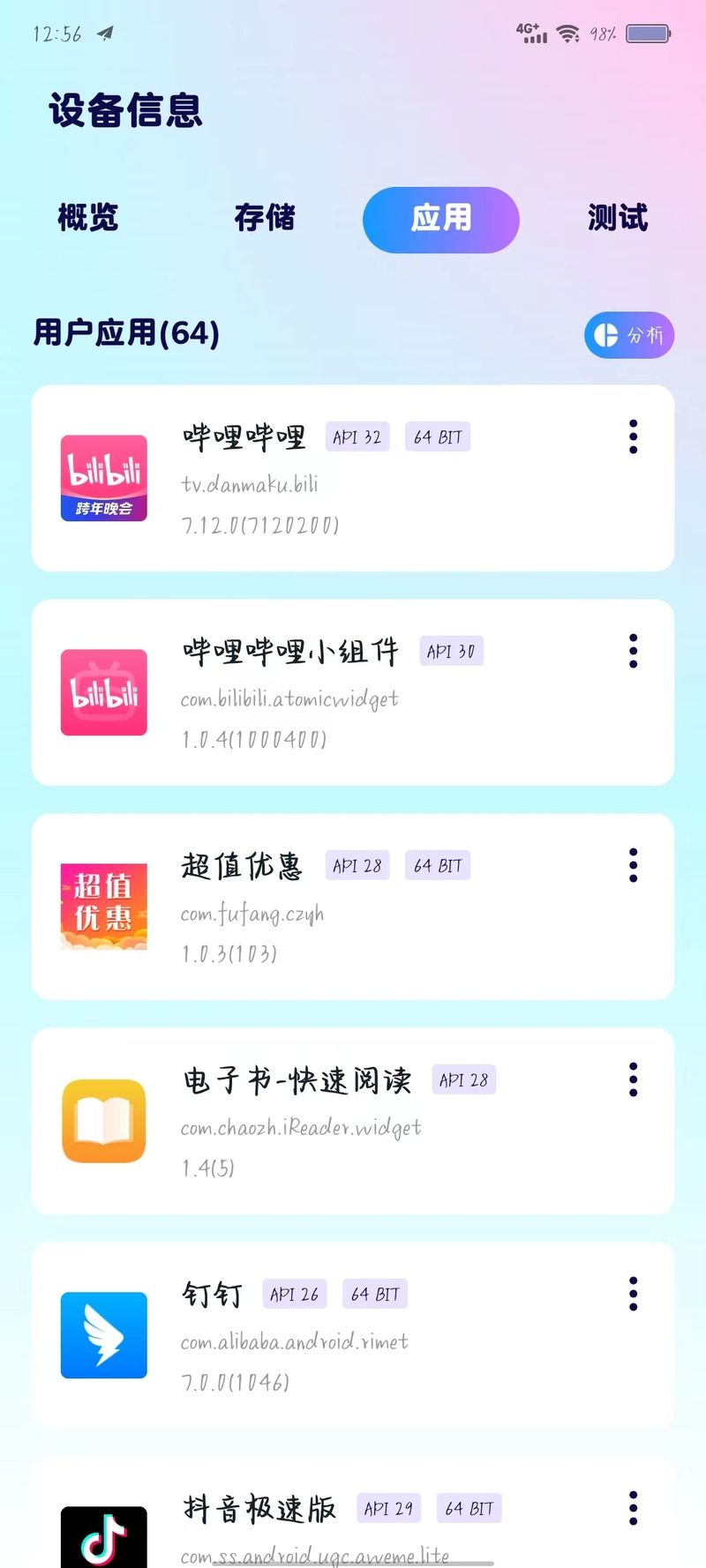Switch to the 存储 tab
The width and height of the screenshot is (706, 1568).
[265, 219]
